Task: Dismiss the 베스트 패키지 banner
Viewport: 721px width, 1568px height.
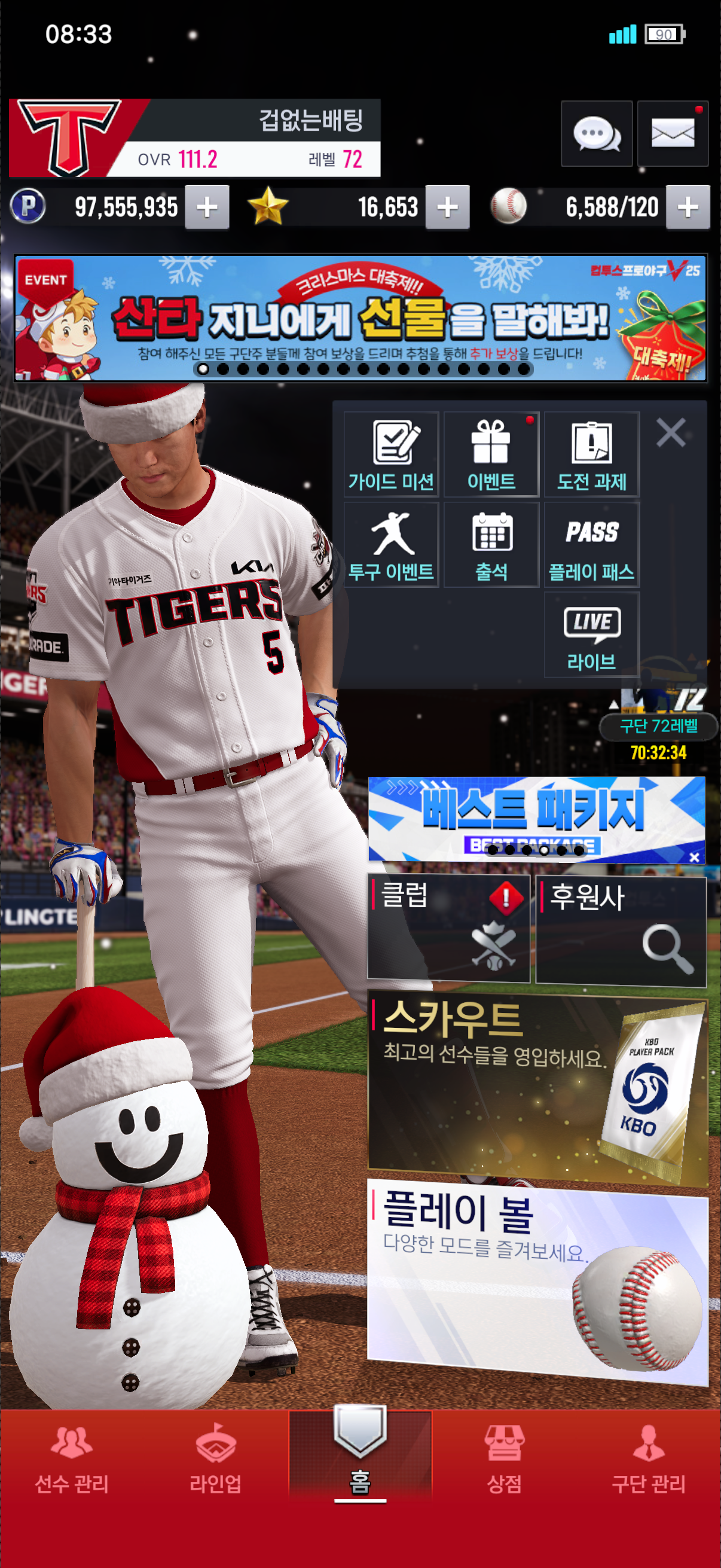Action: point(694,857)
